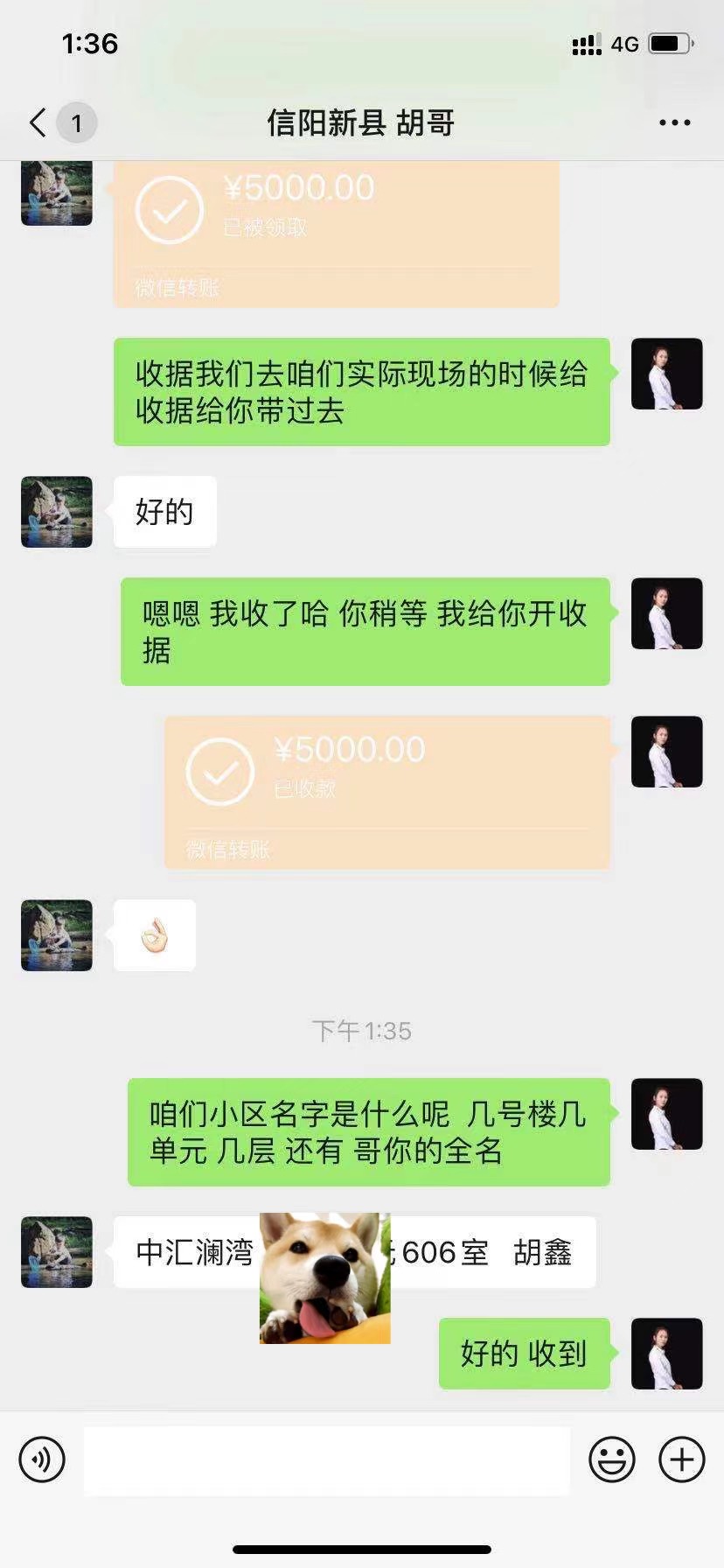This screenshot has width=724, height=1568.
Task: Open the OK-hand sticker message
Action: point(154,934)
